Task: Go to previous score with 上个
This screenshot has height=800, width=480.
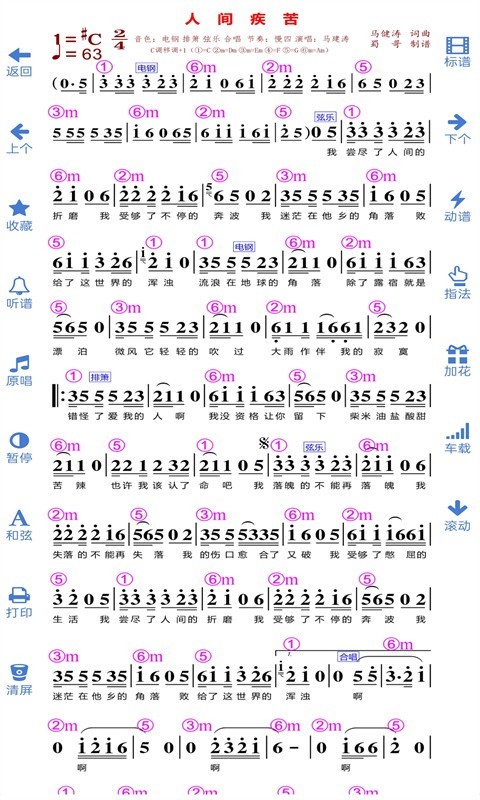Action: coord(19,139)
